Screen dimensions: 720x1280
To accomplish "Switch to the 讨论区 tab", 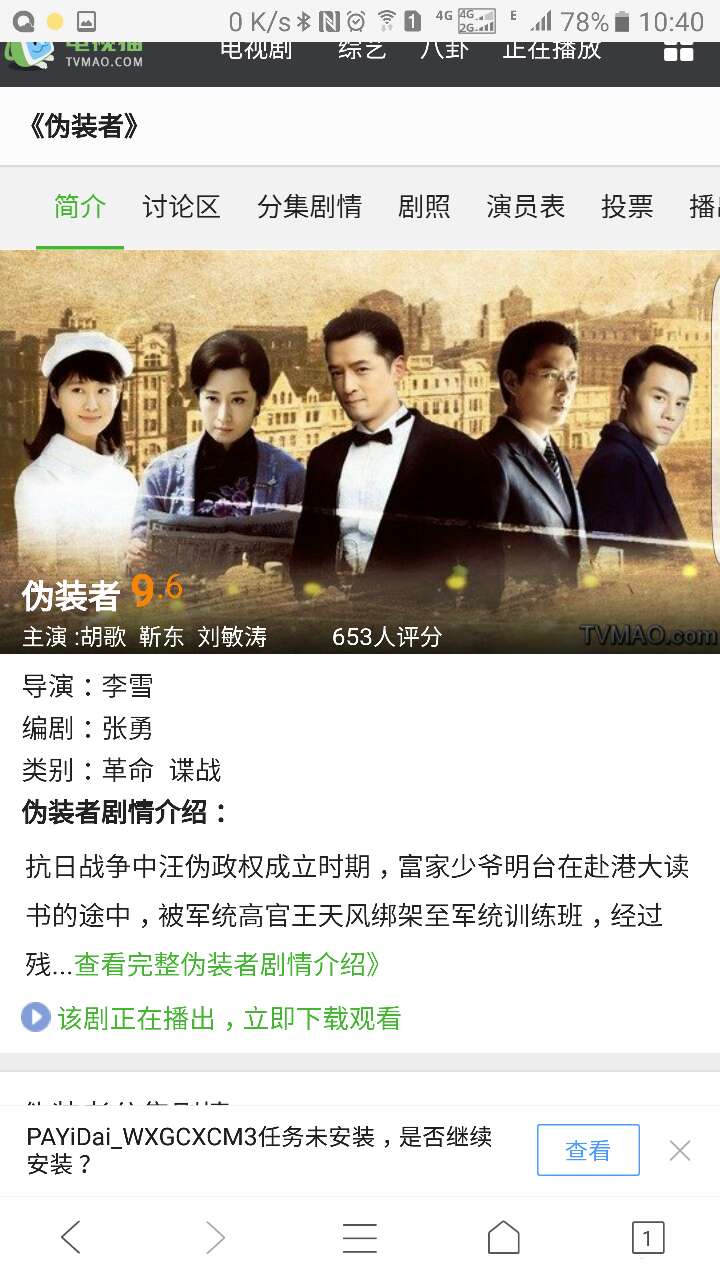I will 181,207.
